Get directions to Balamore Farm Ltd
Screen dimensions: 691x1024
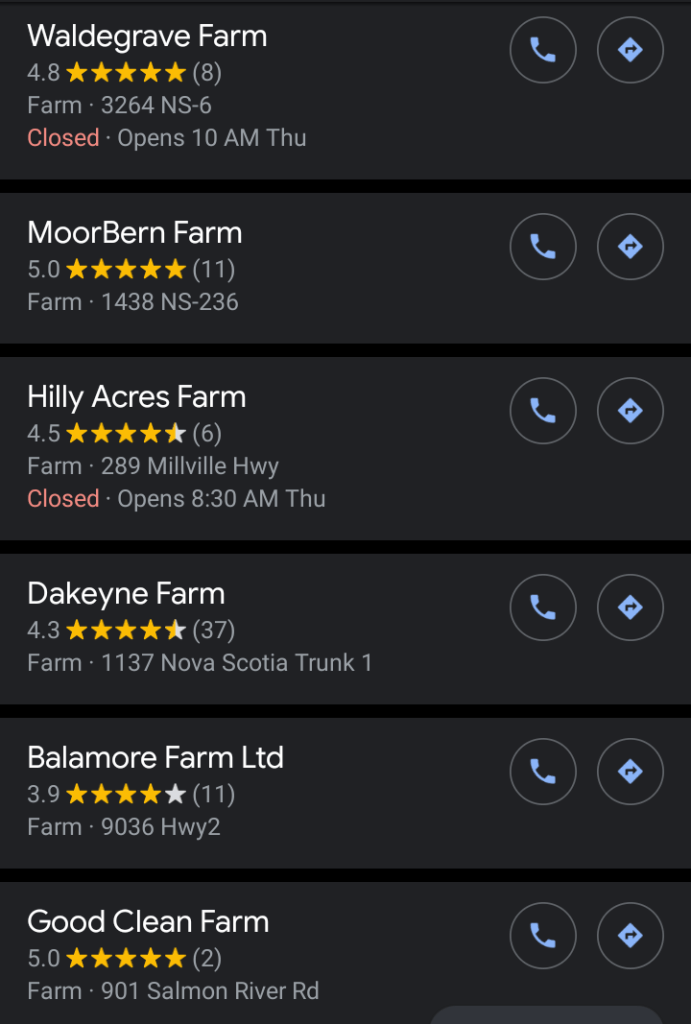[630, 771]
